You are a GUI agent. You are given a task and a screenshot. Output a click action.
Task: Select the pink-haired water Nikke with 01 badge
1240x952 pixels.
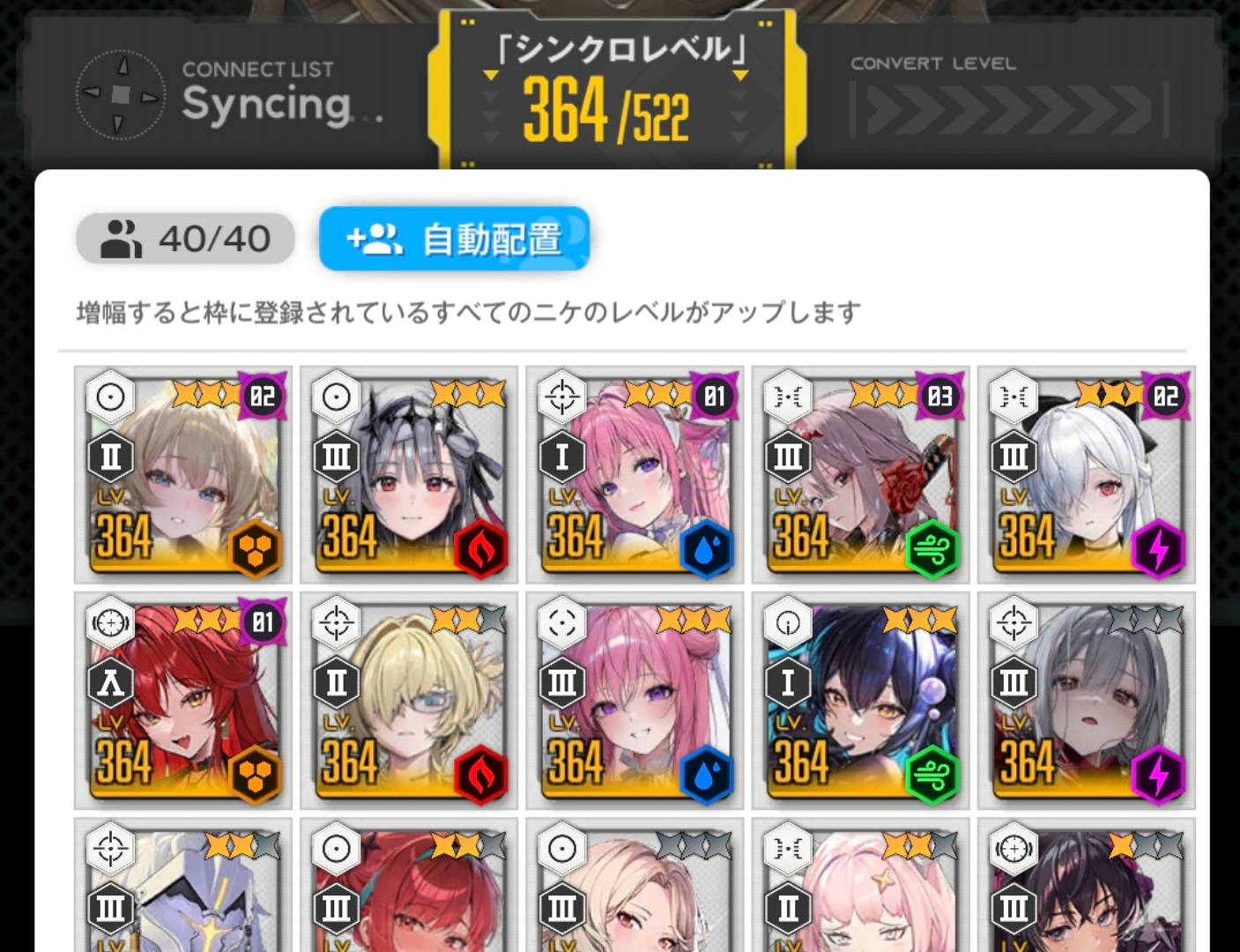click(x=635, y=476)
